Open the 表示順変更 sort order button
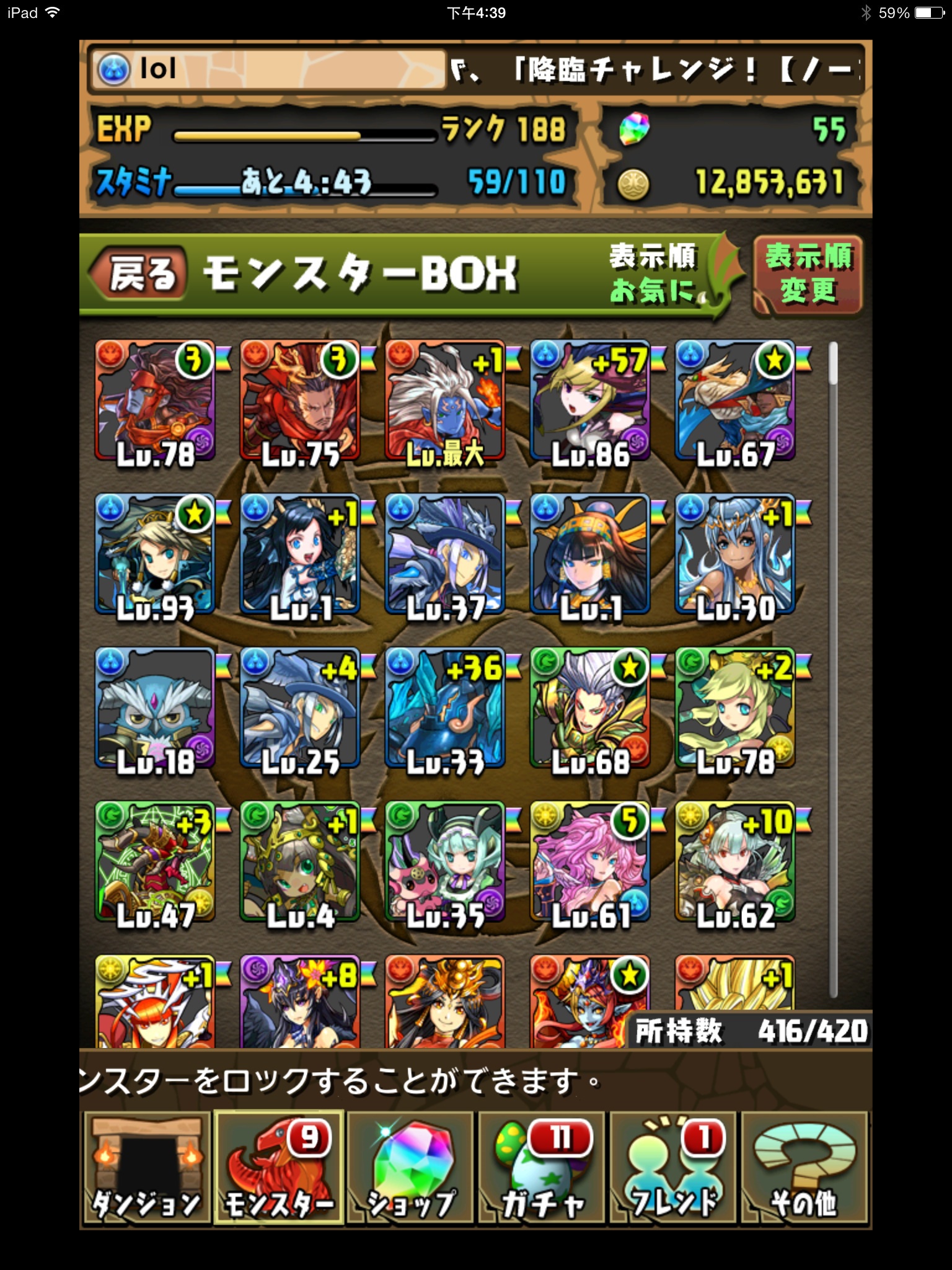This screenshot has height=1270, width=952. pyautogui.click(x=808, y=274)
